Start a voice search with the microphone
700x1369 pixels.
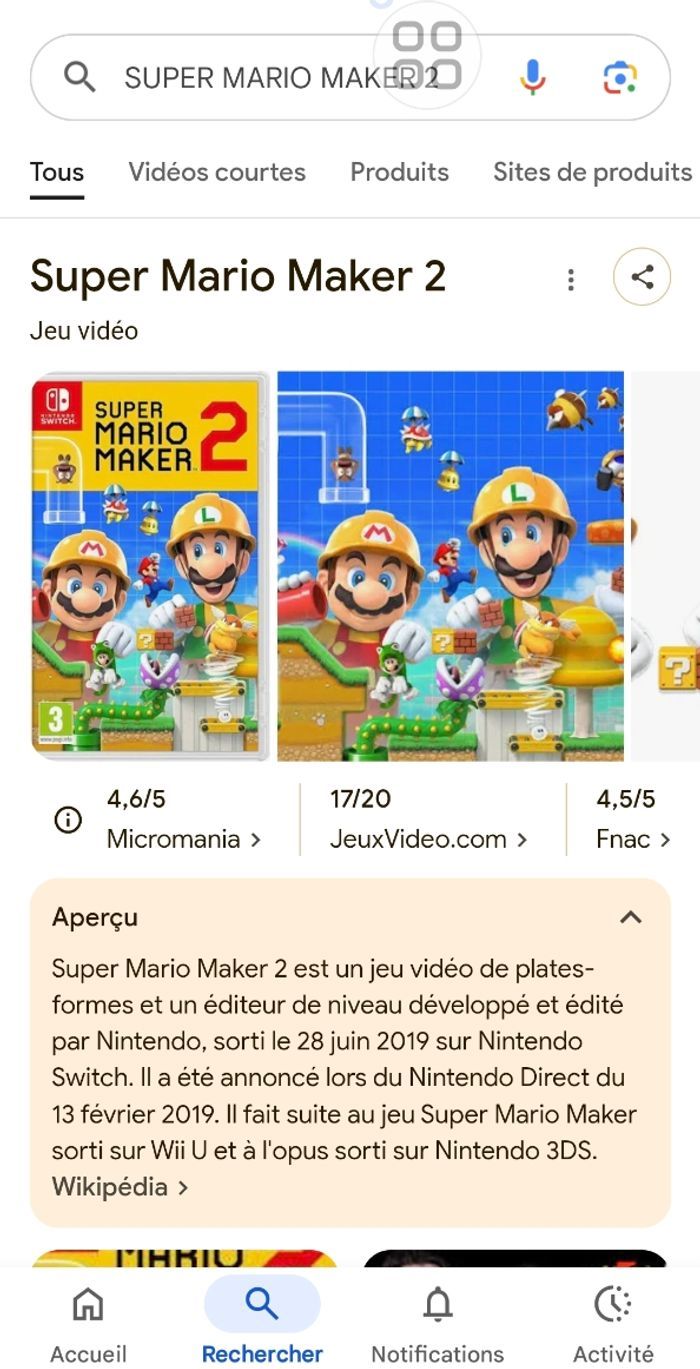533,78
